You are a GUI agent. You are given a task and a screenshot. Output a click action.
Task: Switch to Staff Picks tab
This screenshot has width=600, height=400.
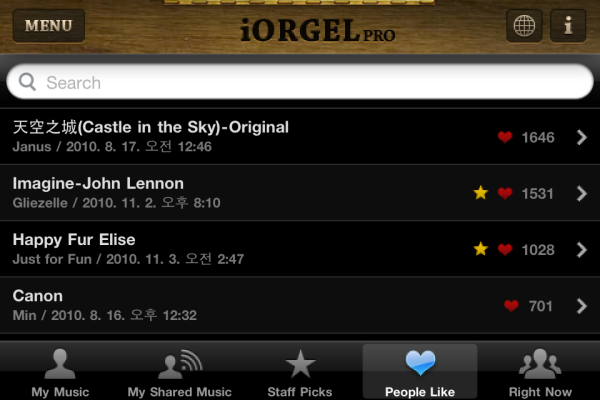tap(300, 372)
